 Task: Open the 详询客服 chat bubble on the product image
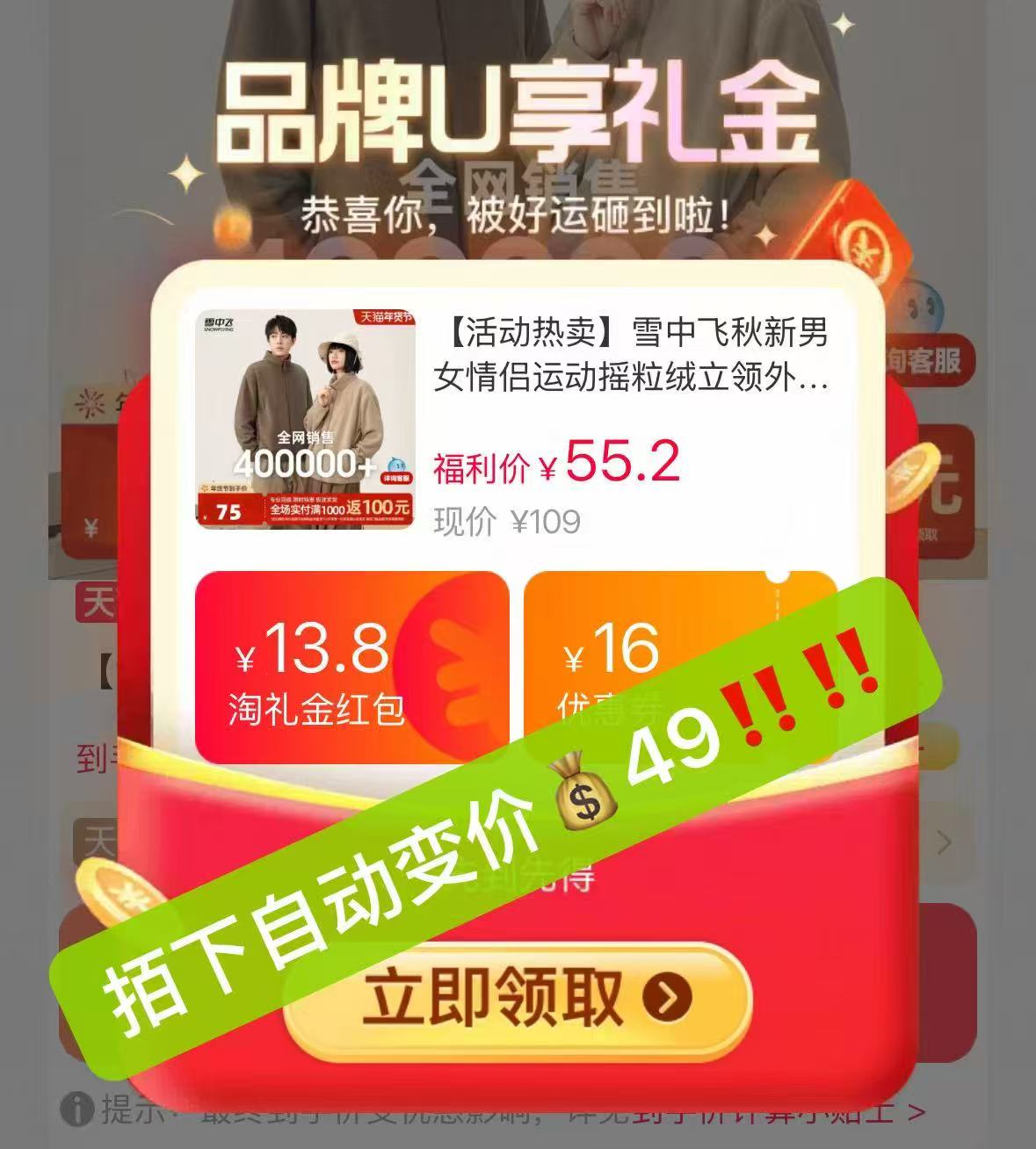395,479
